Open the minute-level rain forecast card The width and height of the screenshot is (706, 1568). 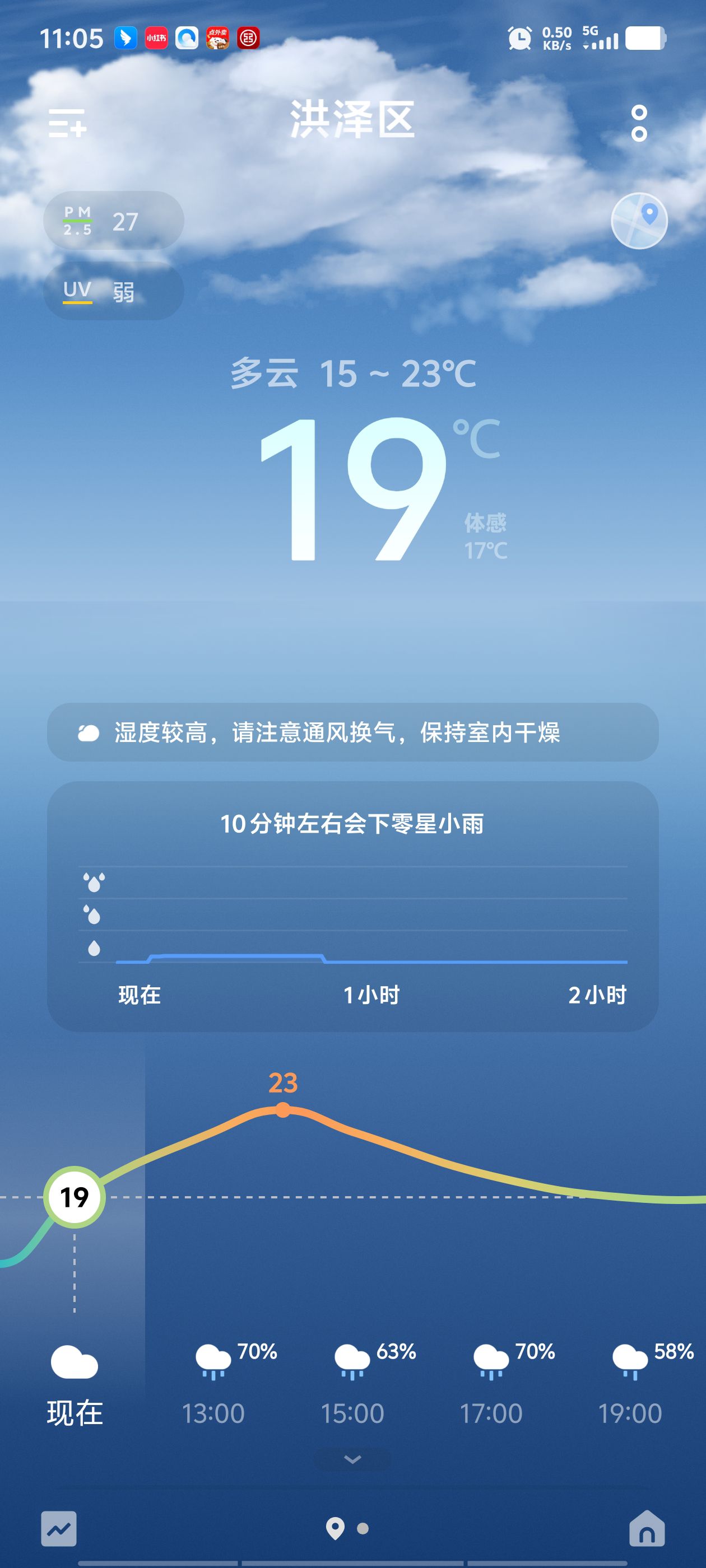pos(352,906)
